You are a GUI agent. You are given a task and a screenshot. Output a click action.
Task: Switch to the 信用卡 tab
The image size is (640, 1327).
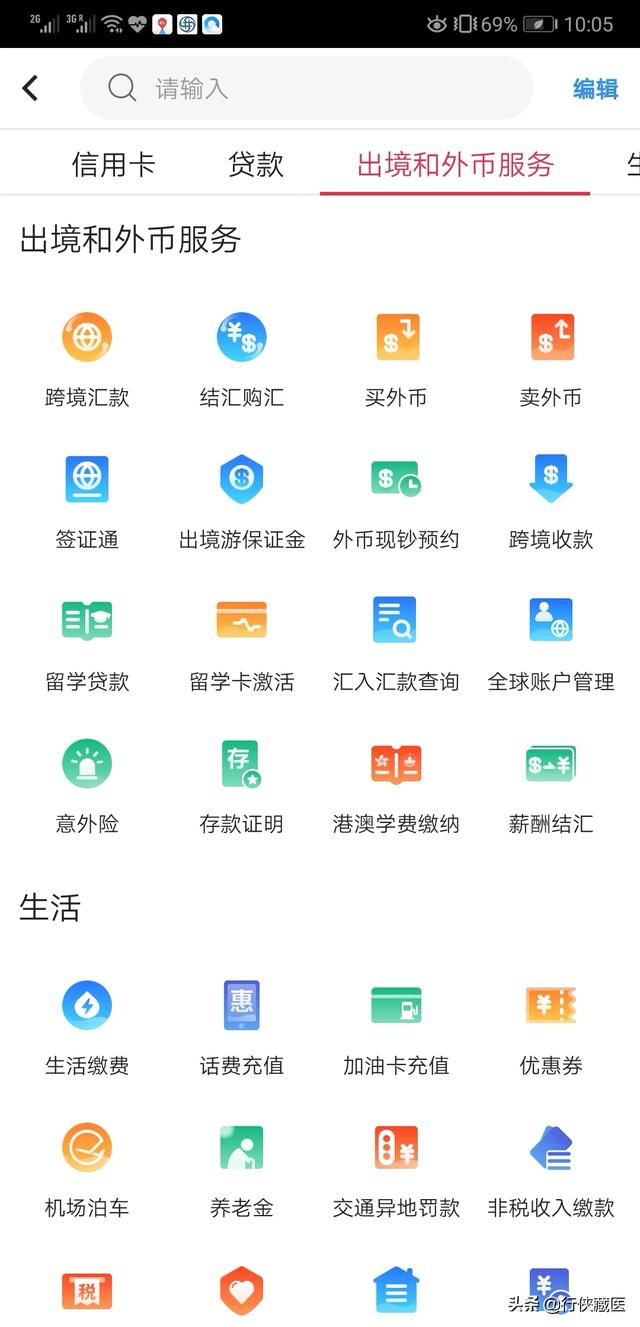(113, 164)
